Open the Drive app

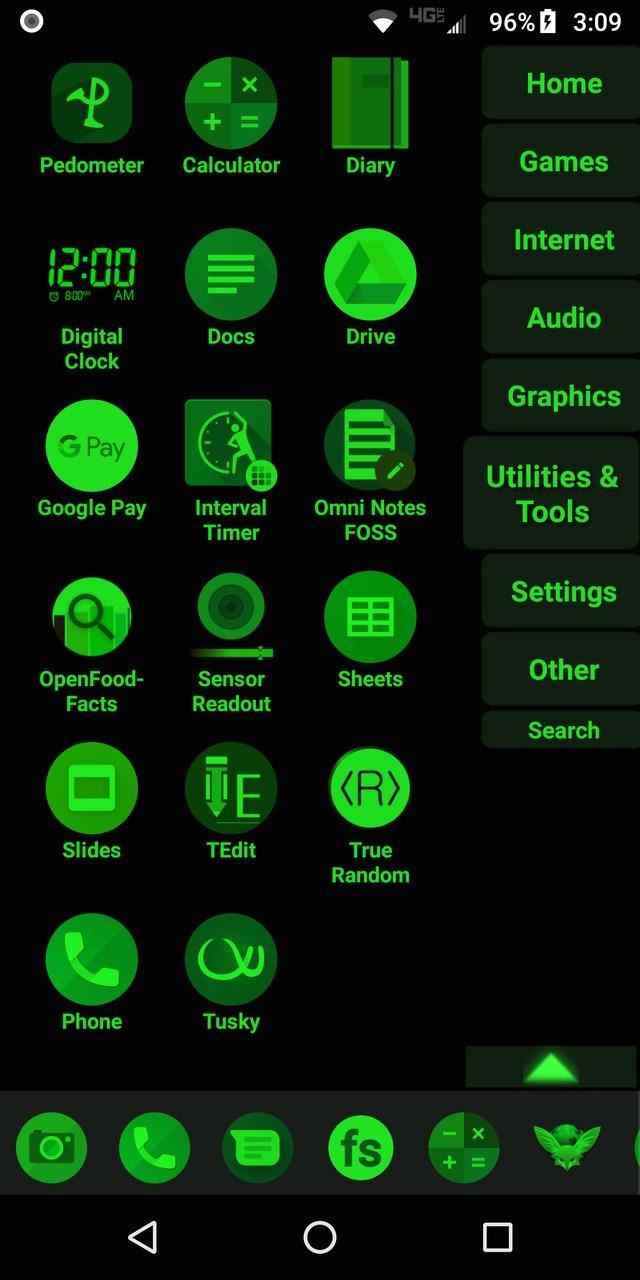click(370, 275)
